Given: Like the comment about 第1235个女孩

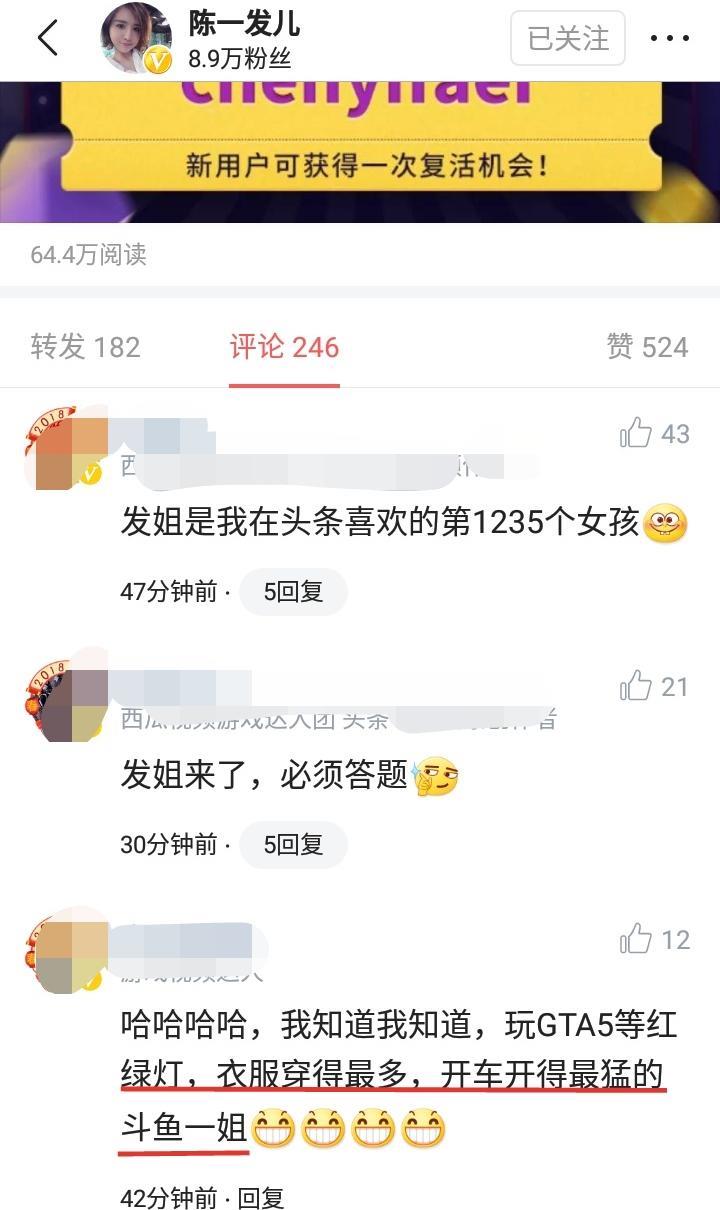Looking at the screenshot, I should pos(636,434).
